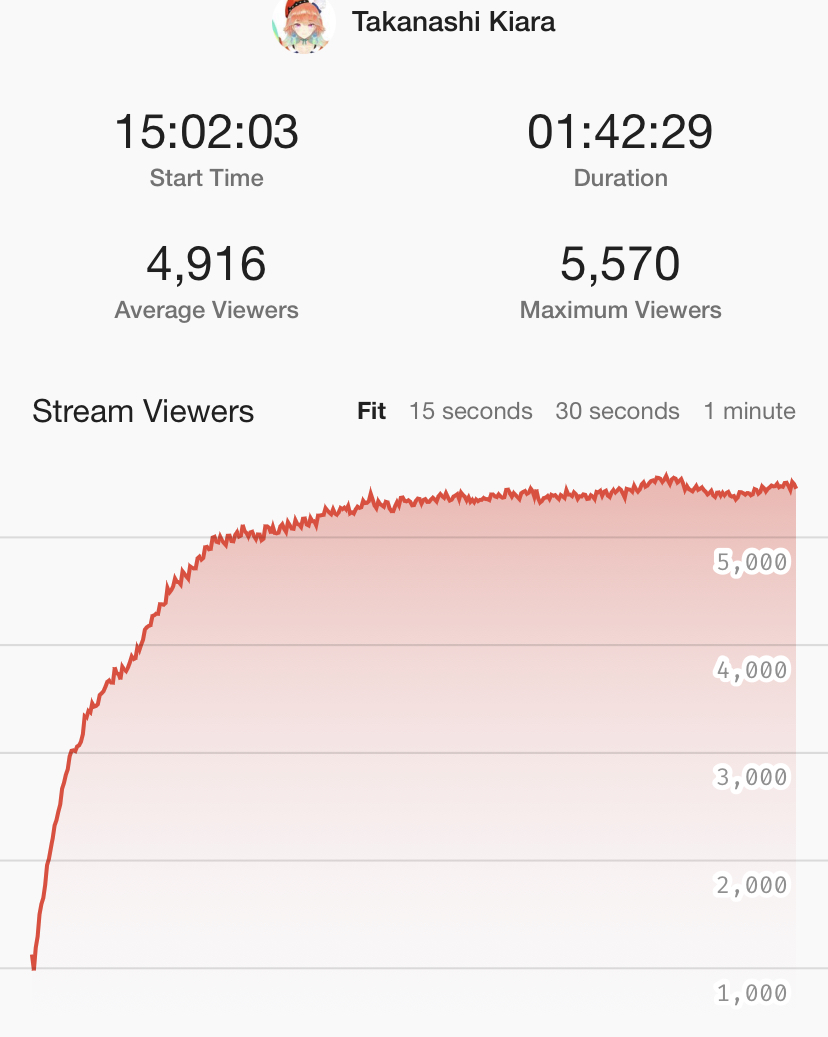Switch chart interval to 1 minute
The image size is (828, 1037).
click(x=749, y=411)
